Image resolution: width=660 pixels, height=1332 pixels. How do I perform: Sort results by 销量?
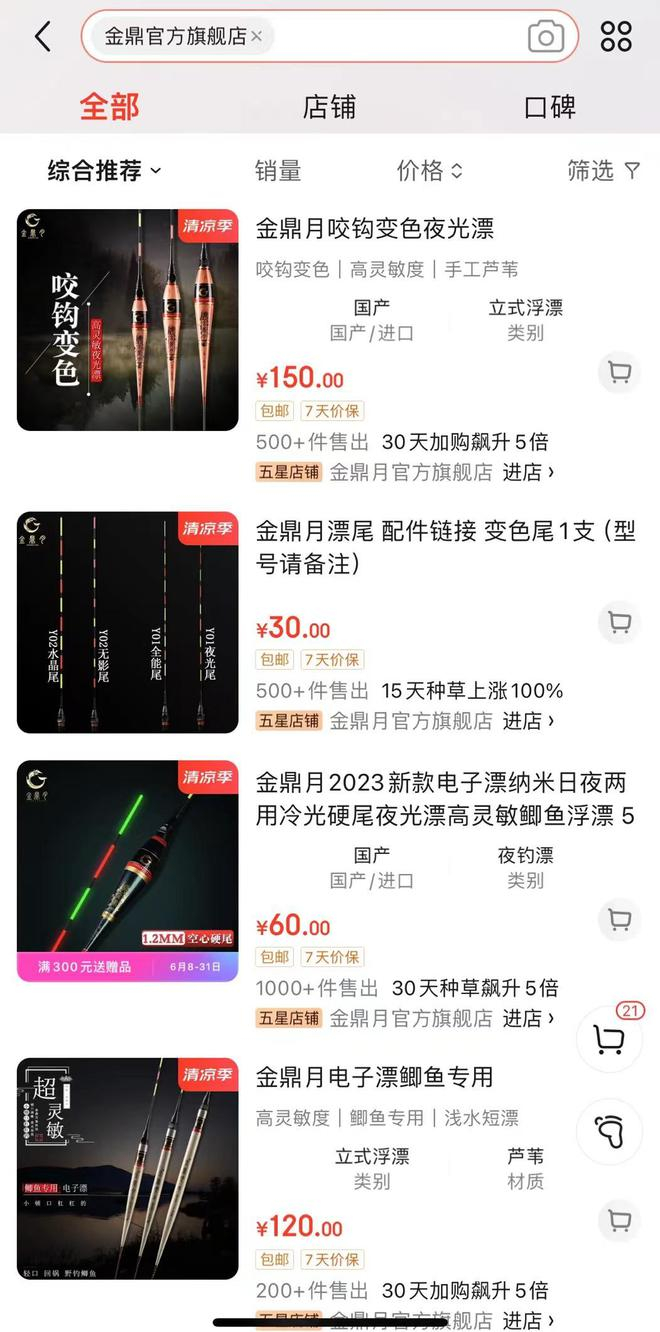278,171
